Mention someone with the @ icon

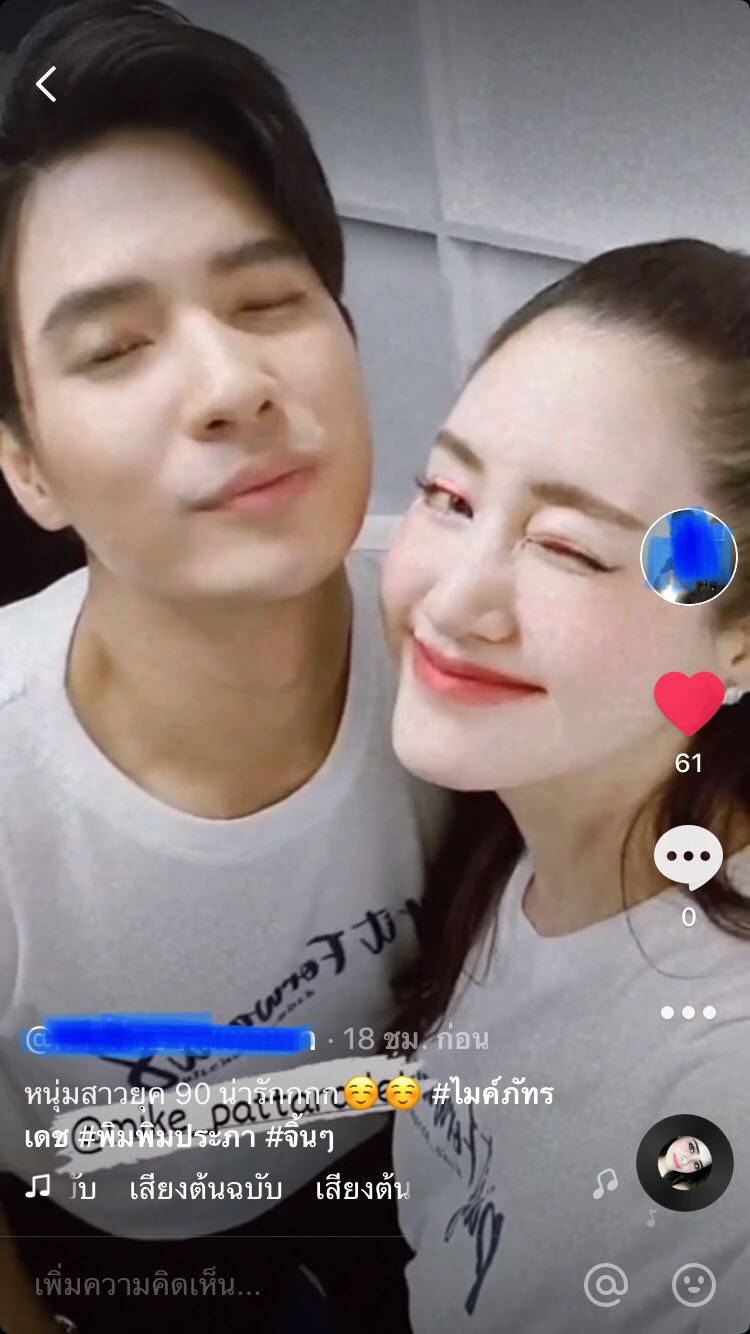pos(606,1285)
